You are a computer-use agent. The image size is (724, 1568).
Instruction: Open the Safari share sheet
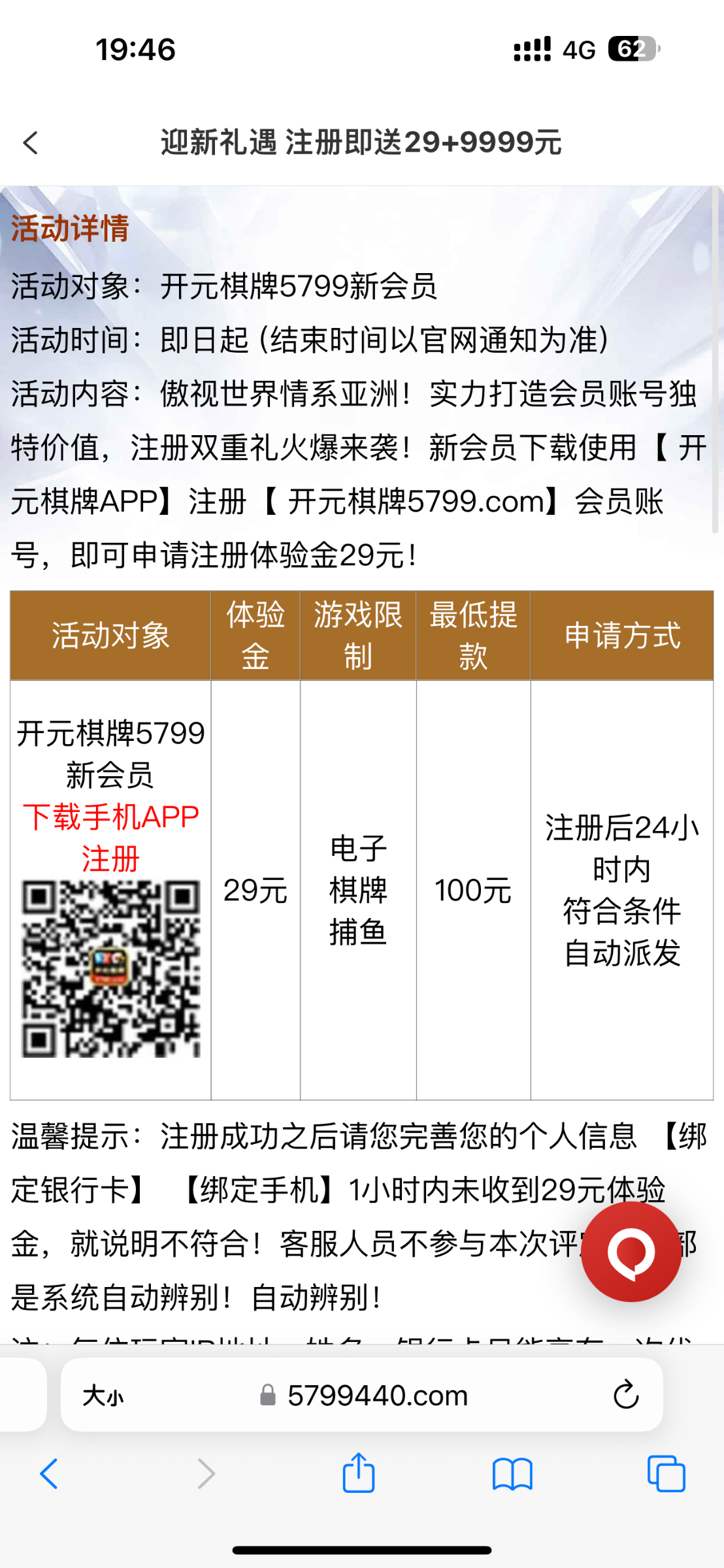pyautogui.click(x=359, y=1473)
